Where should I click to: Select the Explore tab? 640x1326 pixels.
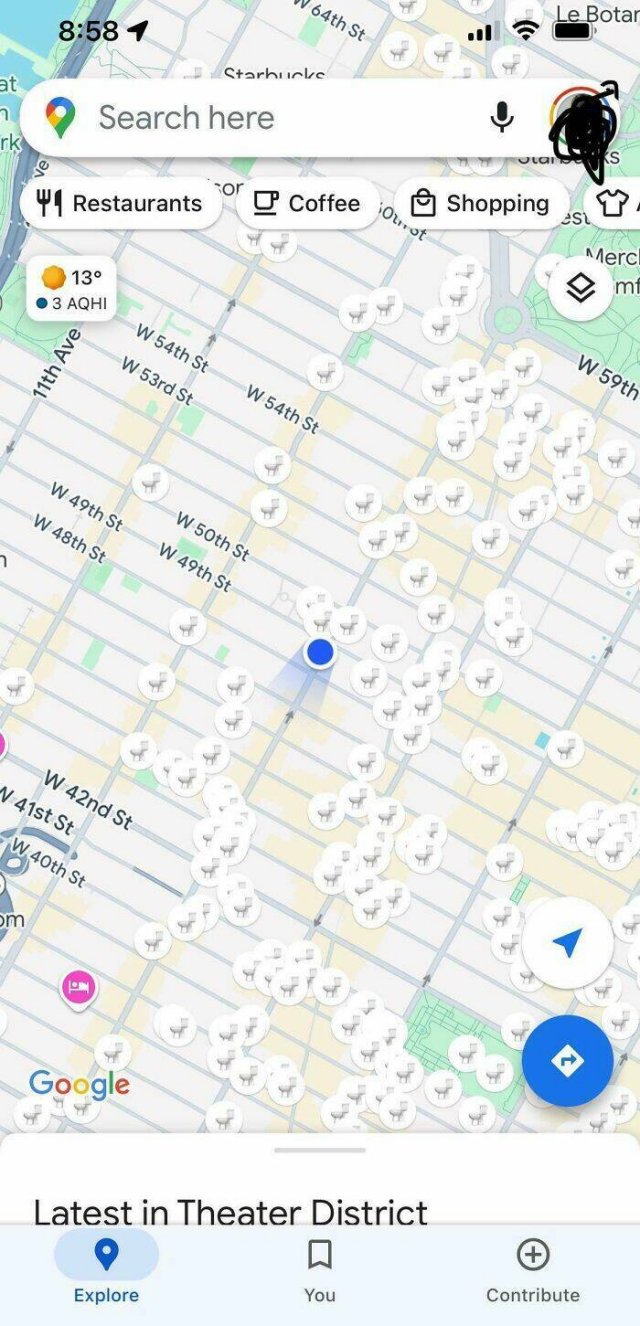[x=106, y=1270]
